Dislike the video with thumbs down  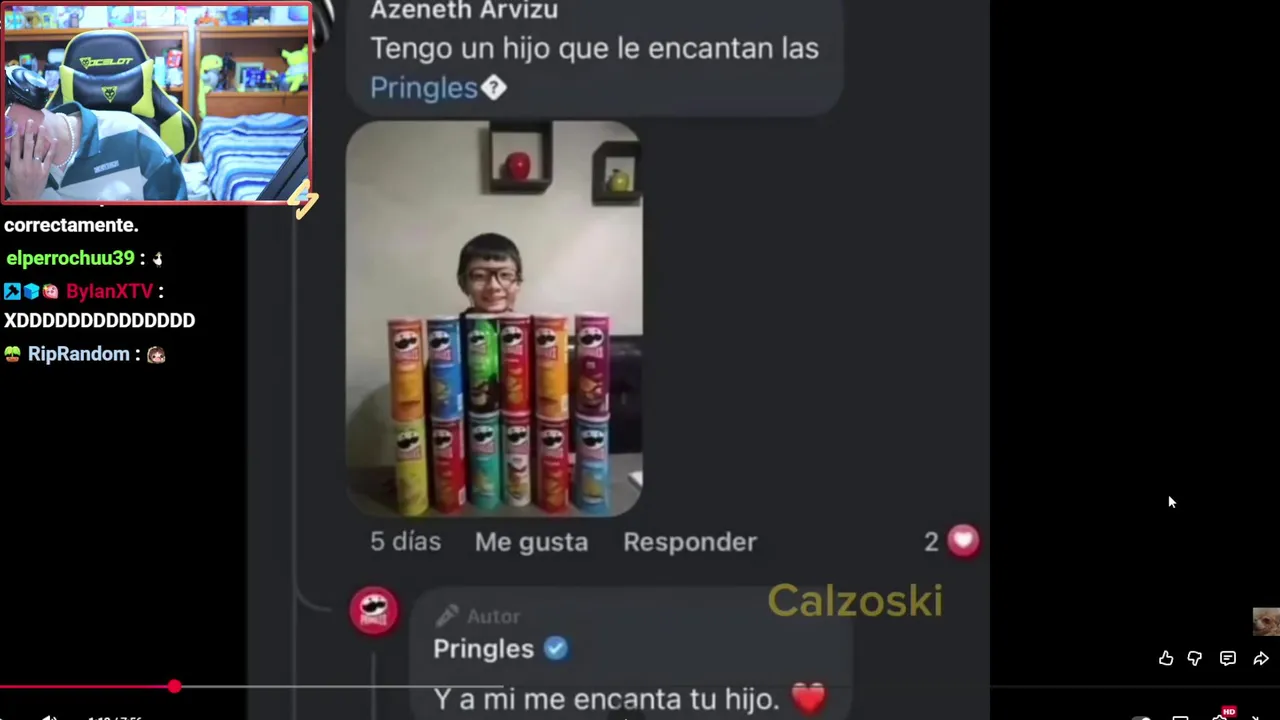pyautogui.click(x=1195, y=658)
